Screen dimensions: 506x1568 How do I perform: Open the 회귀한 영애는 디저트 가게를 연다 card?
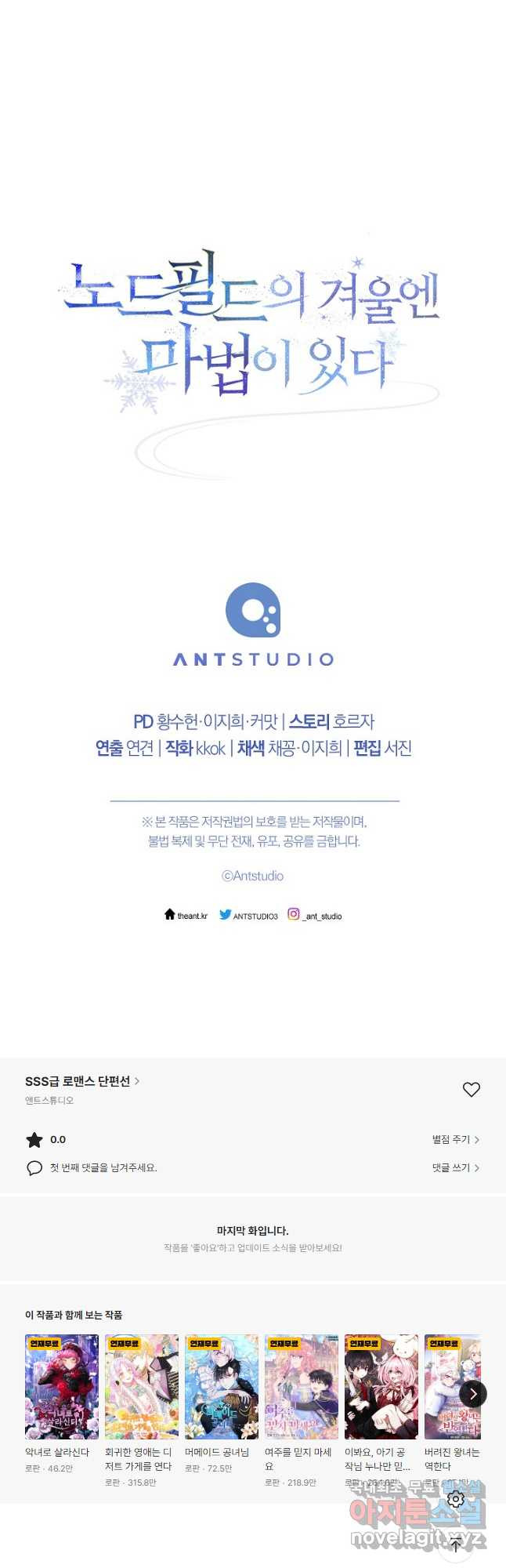[142, 1386]
